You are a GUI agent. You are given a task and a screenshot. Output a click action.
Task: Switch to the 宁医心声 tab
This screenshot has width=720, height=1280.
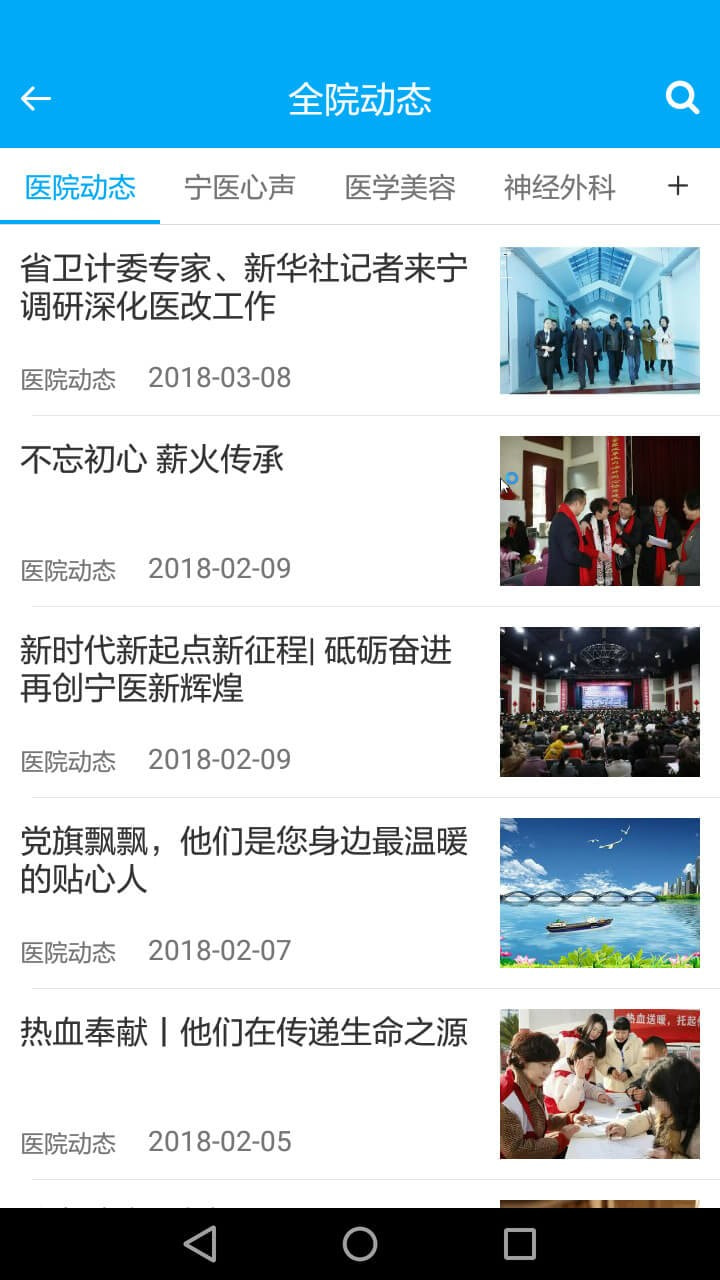pyautogui.click(x=240, y=188)
